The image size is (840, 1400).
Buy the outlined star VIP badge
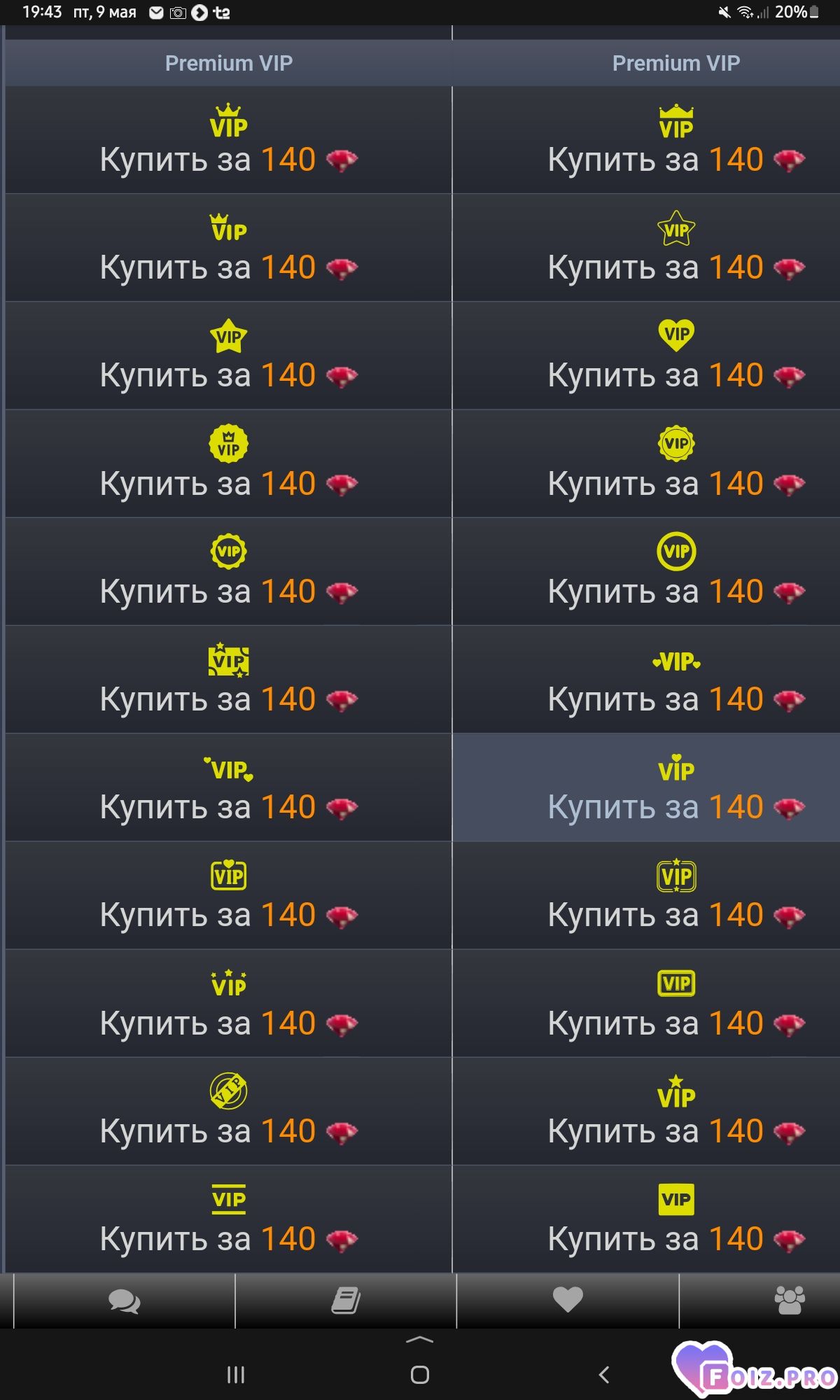coord(646,248)
